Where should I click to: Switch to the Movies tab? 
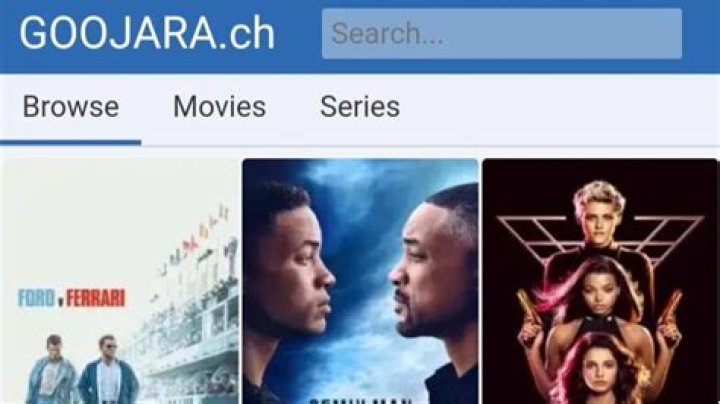(x=219, y=107)
